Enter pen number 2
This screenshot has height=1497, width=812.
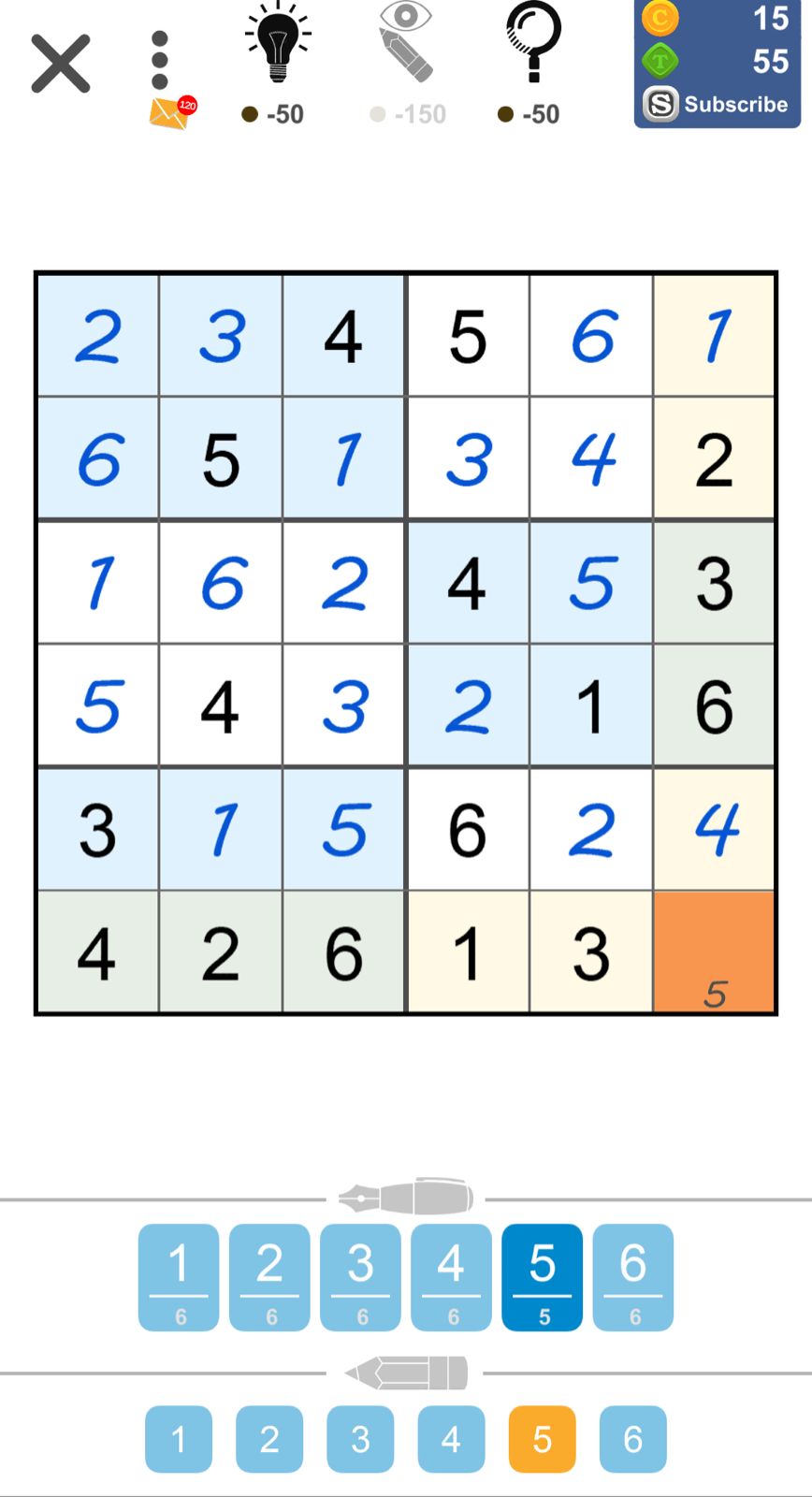(x=269, y=1277)
